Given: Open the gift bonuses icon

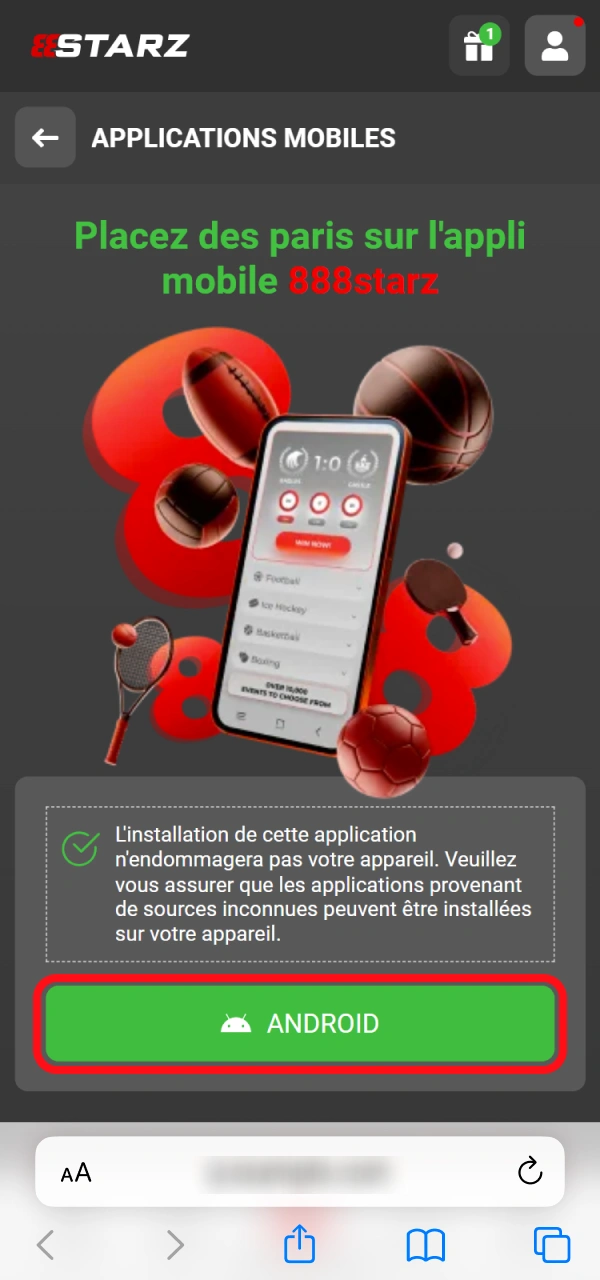Looking at the screenshot, I should [479, 46].
